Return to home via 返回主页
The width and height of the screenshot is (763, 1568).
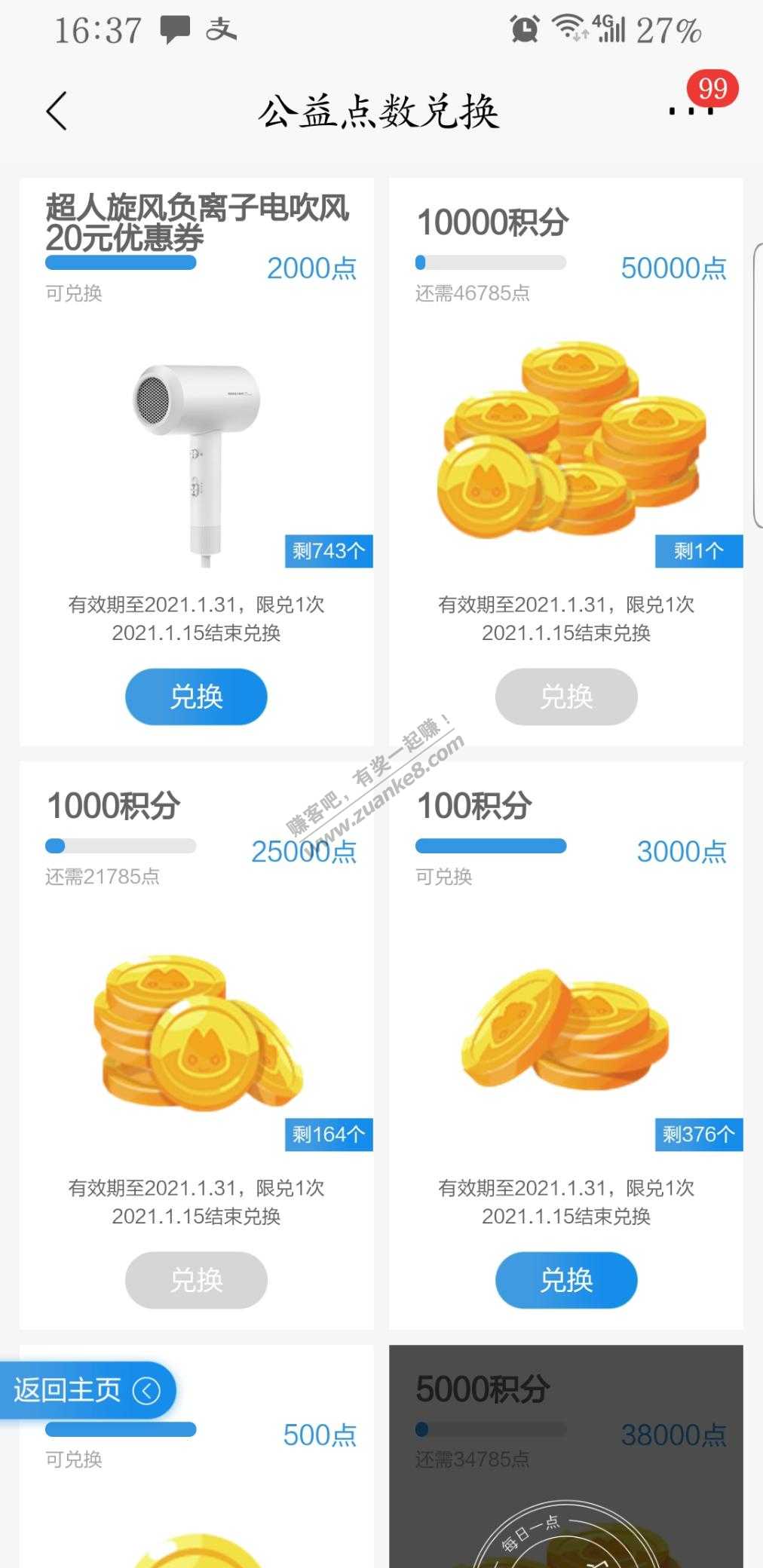pos(87,1391)
